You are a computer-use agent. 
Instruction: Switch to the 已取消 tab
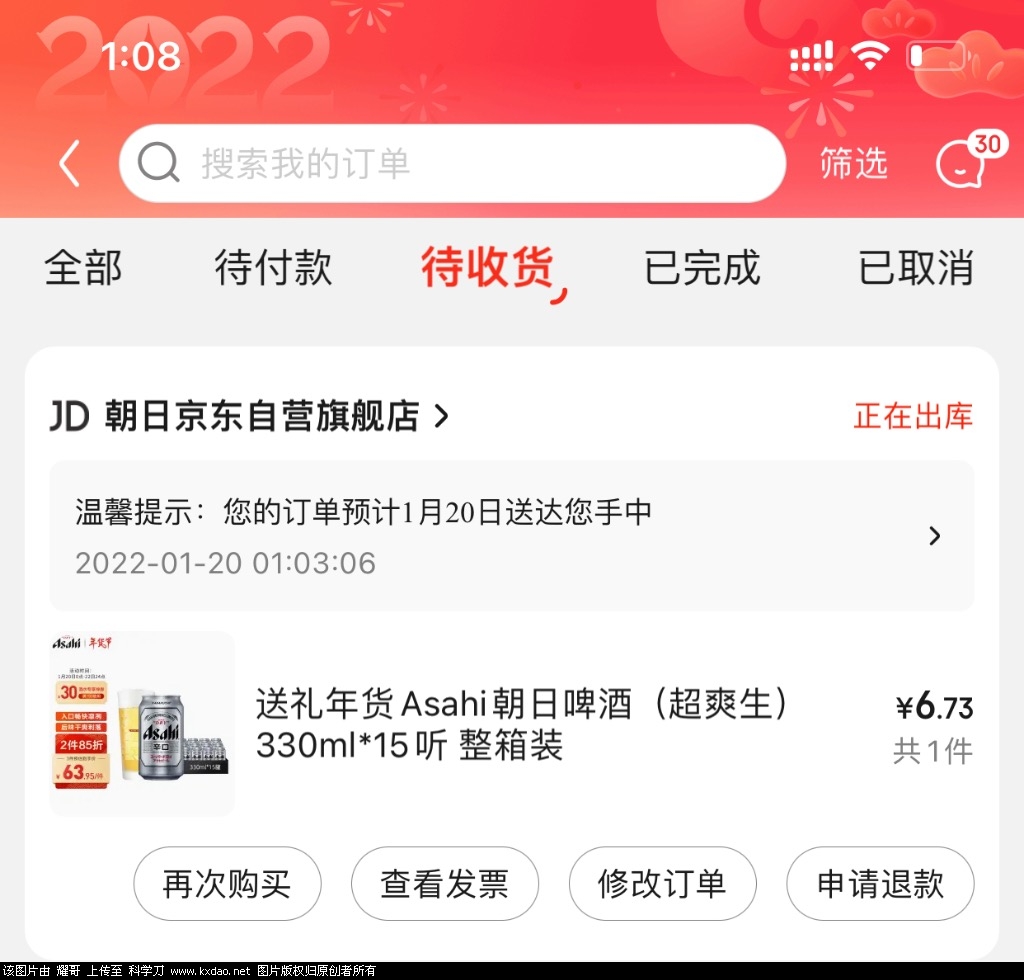915,268
